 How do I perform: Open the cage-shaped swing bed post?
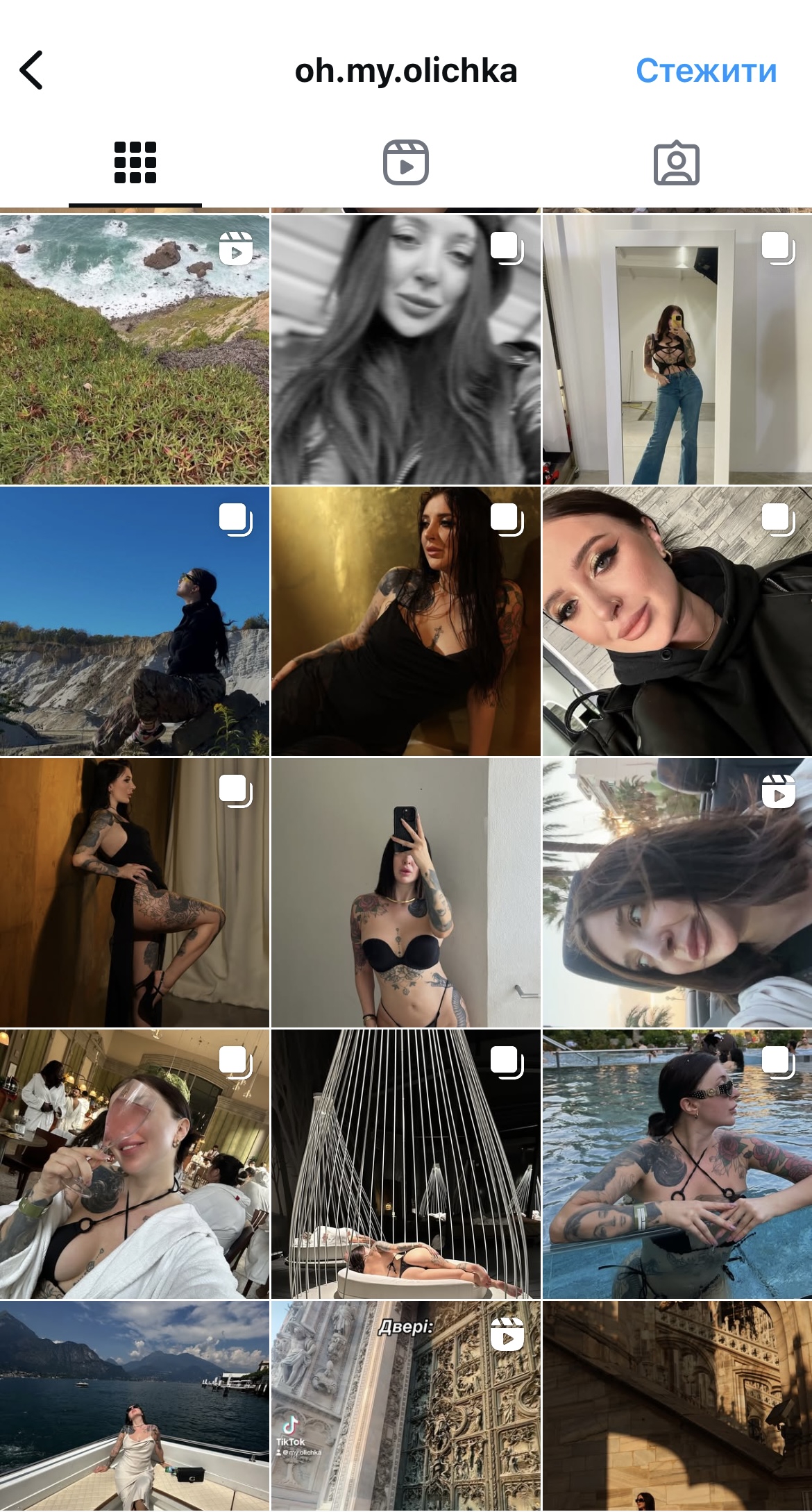(406, 1164)
